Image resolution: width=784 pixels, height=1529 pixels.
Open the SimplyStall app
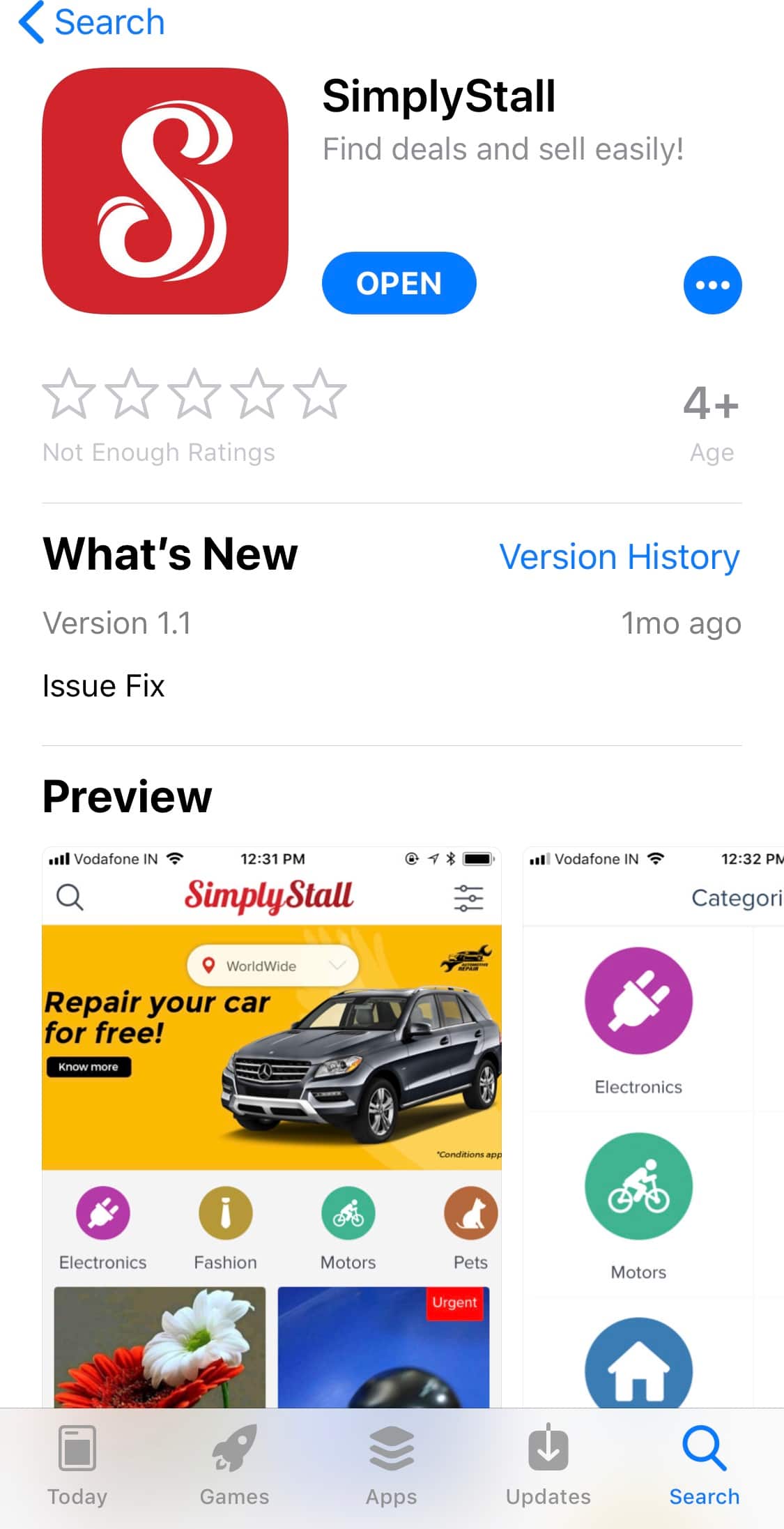tap(399, 283)
